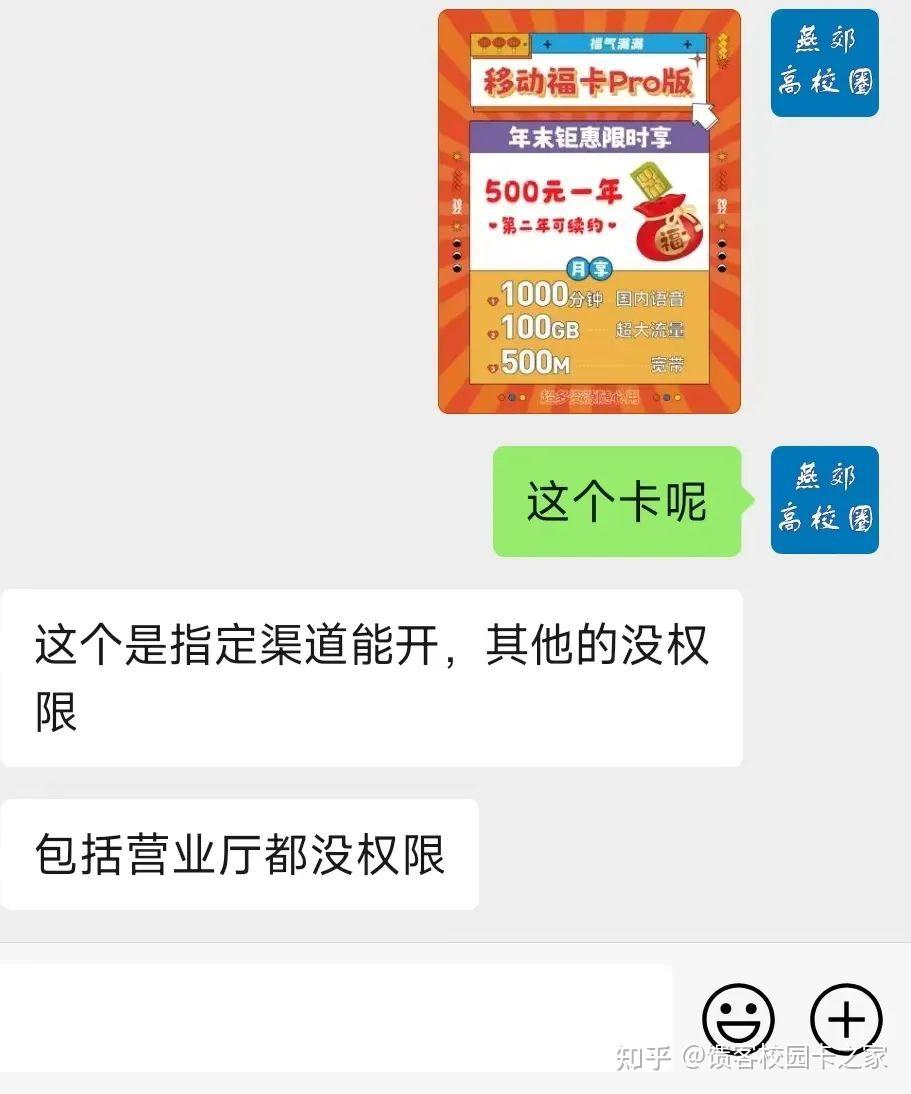This screenshot has height=1094, width=911.
Task: Open the 移动福卡Pro版 image message
Action: (589, 212)
